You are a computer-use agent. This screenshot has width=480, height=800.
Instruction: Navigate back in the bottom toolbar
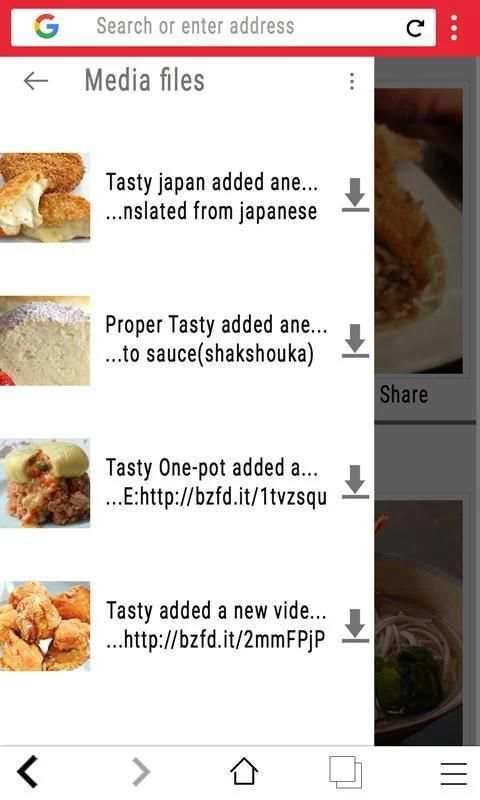click(x=29, y=772)
